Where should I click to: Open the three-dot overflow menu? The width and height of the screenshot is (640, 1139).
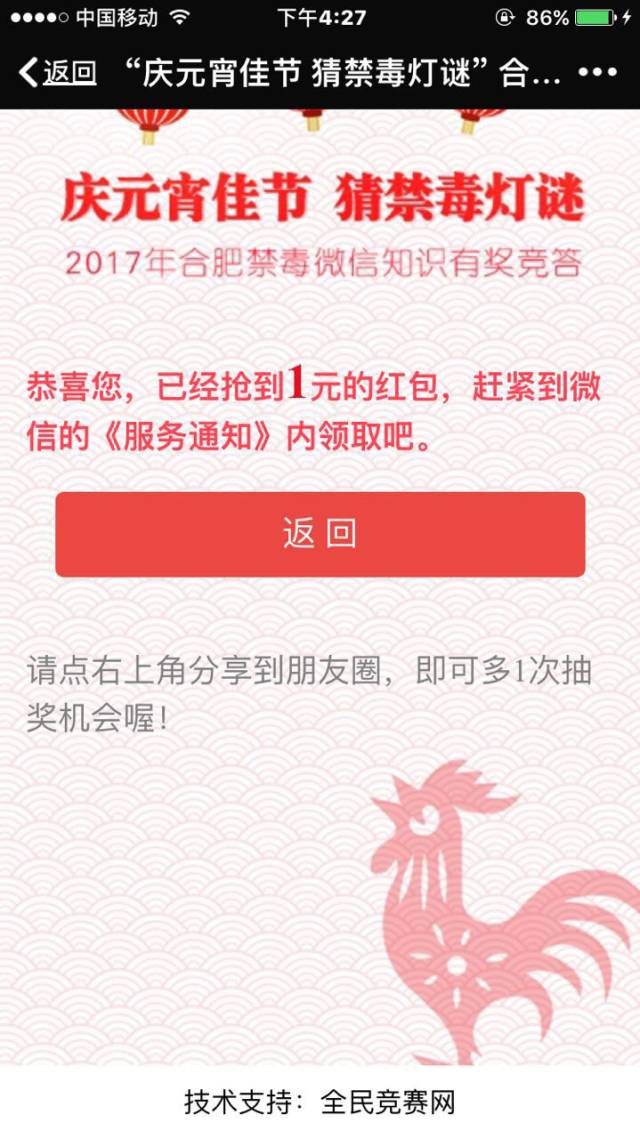(x=599, y=73)
